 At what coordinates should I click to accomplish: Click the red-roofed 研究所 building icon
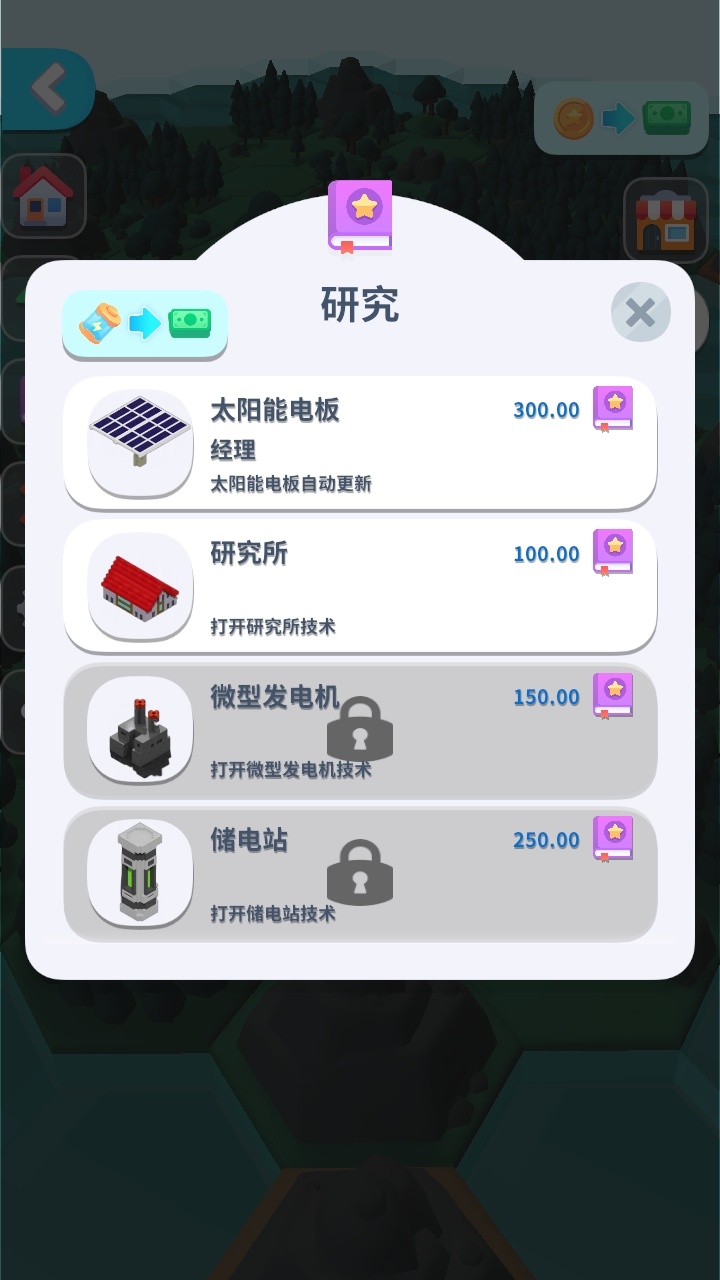pos(140,588)
